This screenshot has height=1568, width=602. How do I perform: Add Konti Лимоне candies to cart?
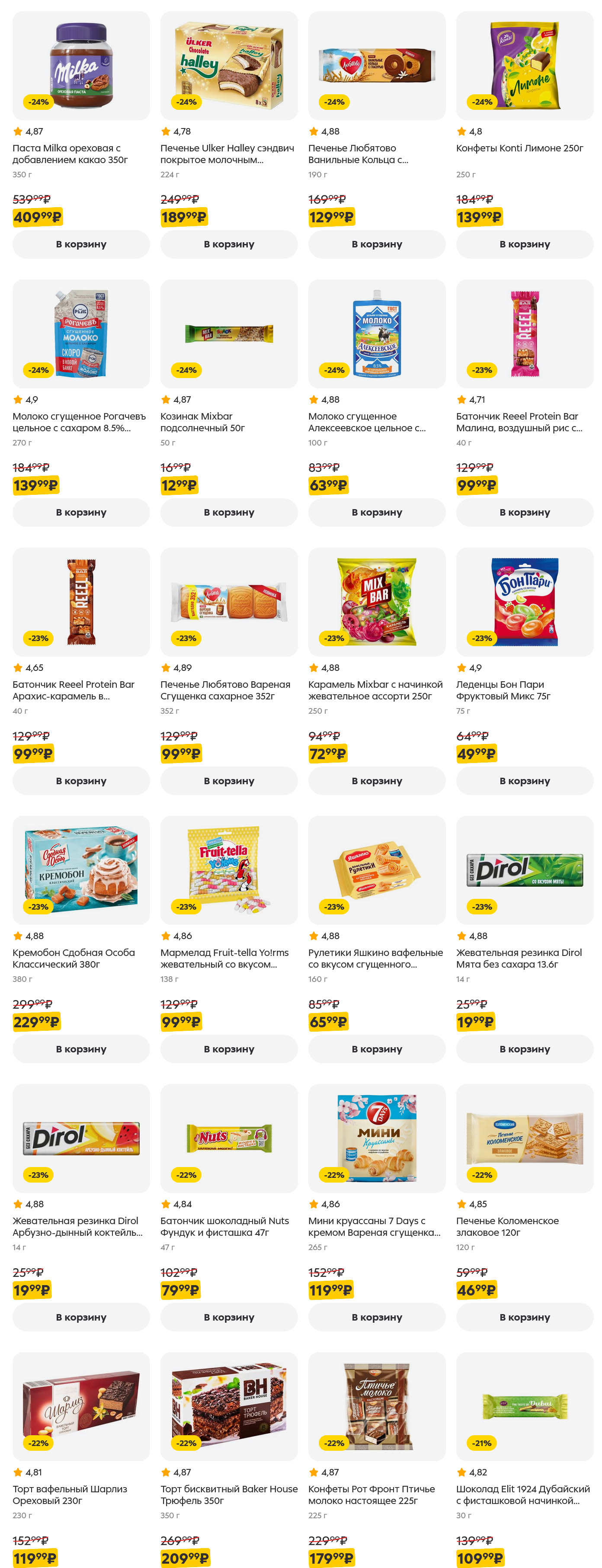[x=525, y=244]
